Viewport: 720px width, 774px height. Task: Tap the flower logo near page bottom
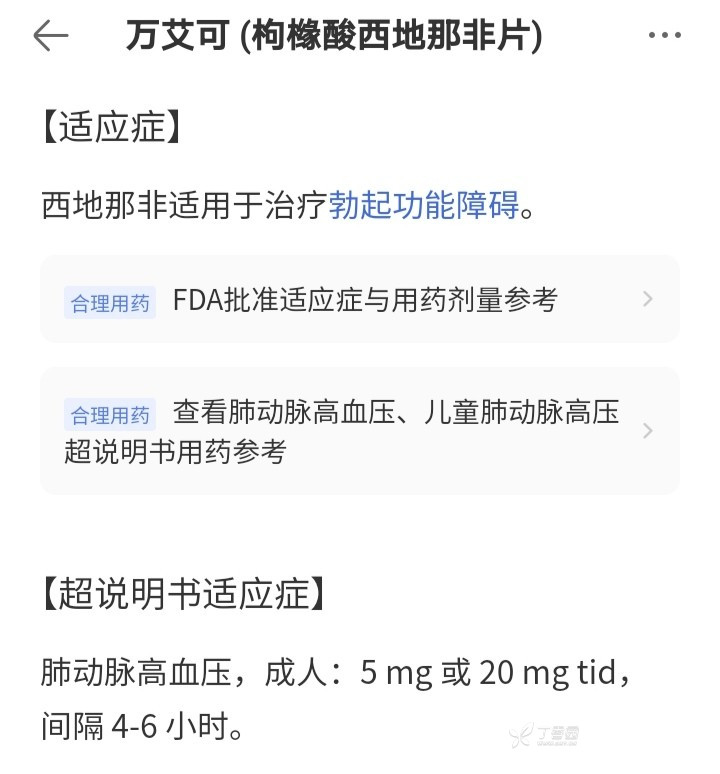521,734
